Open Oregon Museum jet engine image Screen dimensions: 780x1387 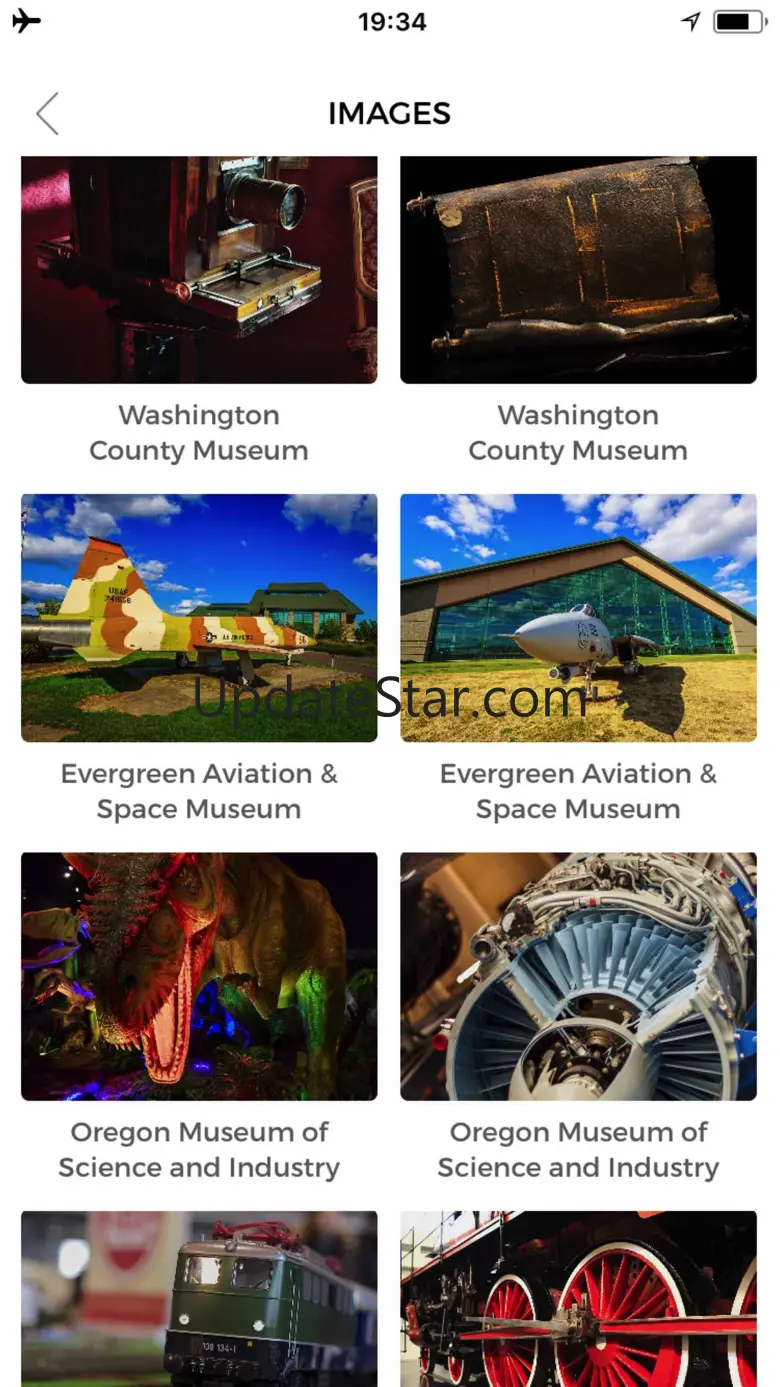(578, 976)
